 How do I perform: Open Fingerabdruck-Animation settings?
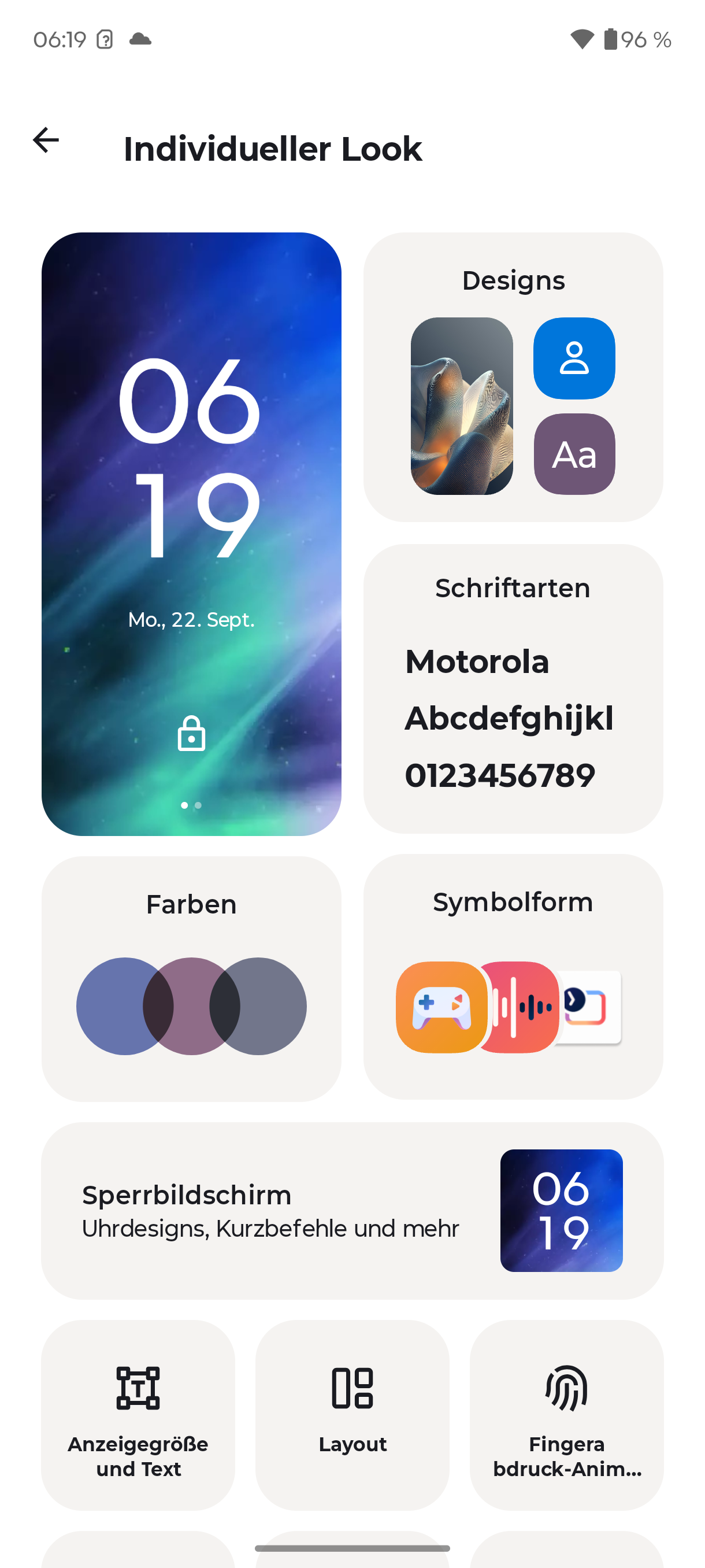point(566,1415)
